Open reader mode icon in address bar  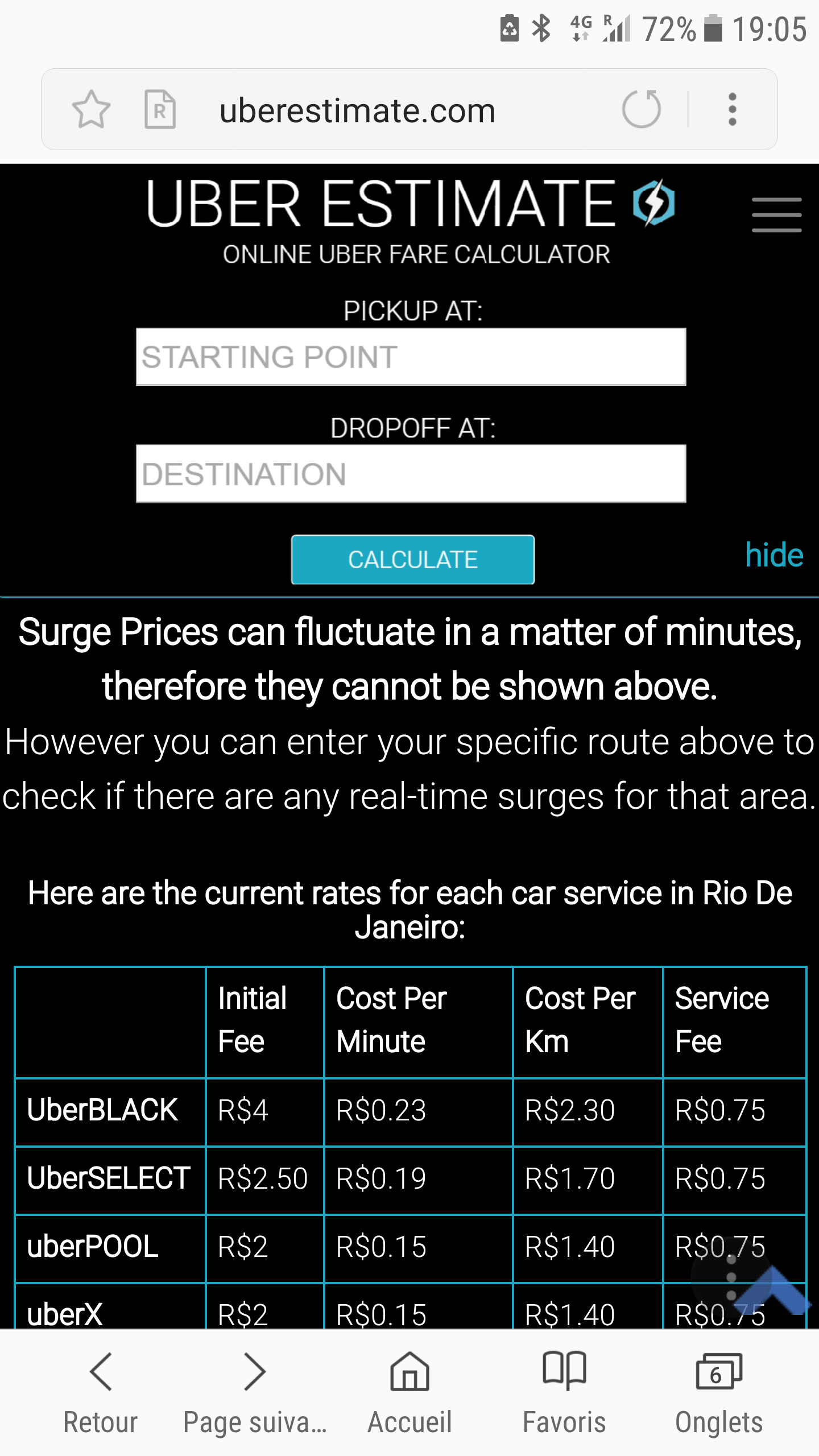tap(160, 109)
